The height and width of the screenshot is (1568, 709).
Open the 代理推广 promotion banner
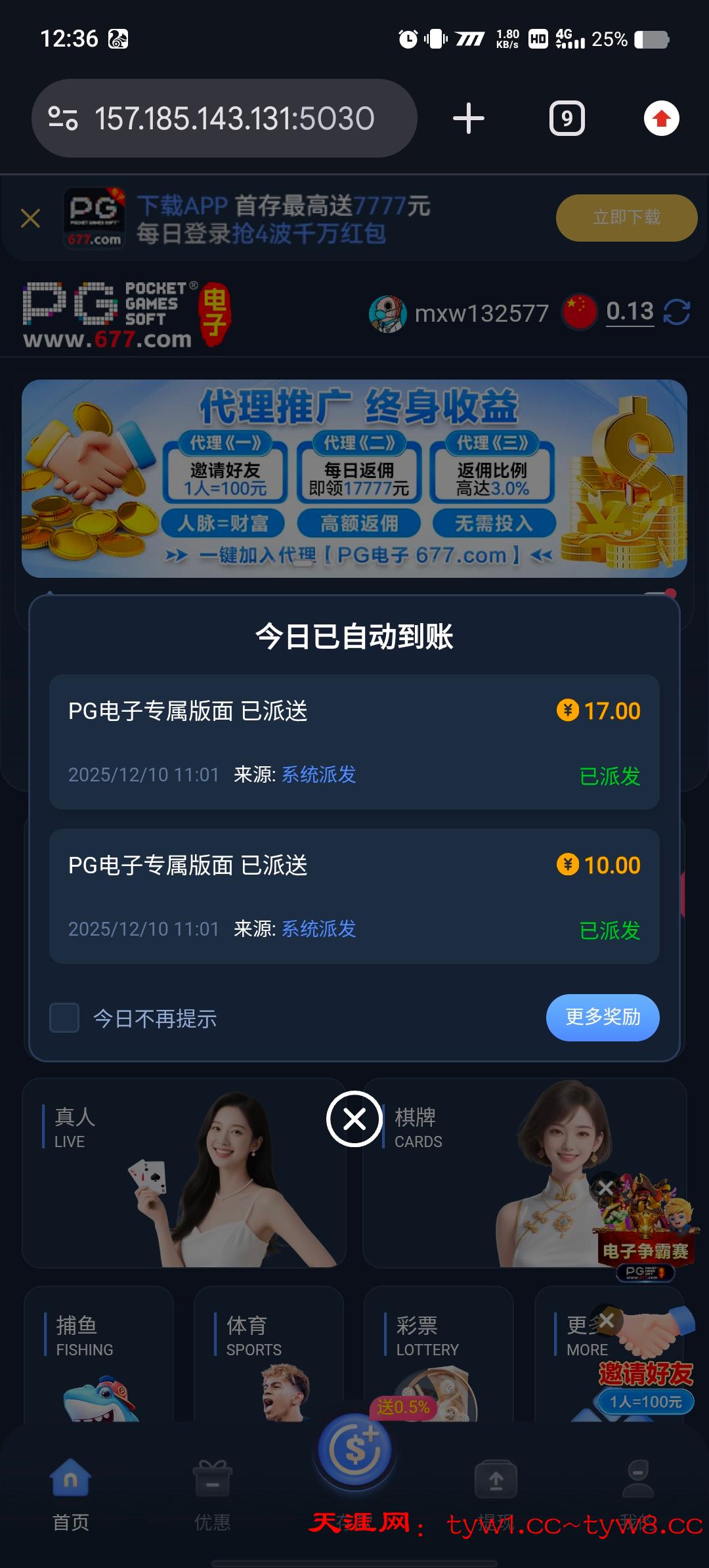[354, 478]
